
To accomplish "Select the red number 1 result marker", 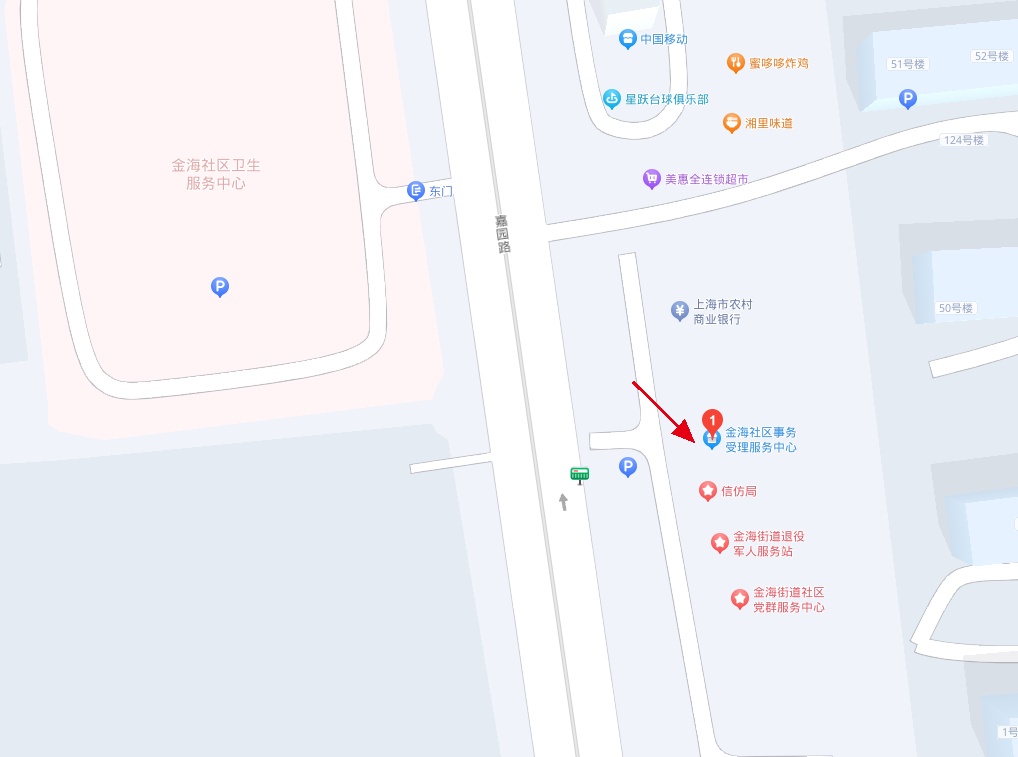I will point(712,421).
